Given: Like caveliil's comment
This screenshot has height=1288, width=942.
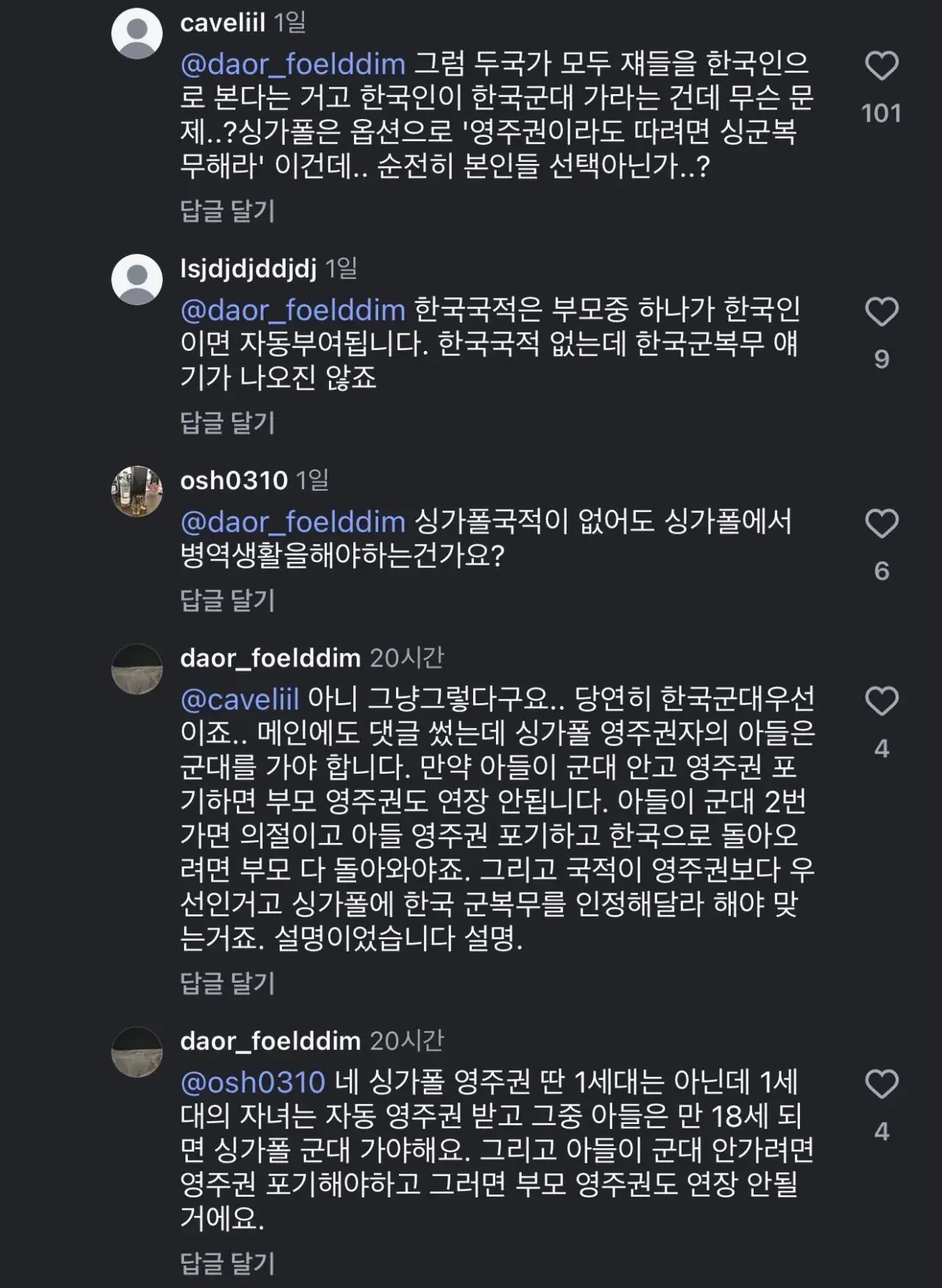Looking at the screenshot, I should [881, 66].
